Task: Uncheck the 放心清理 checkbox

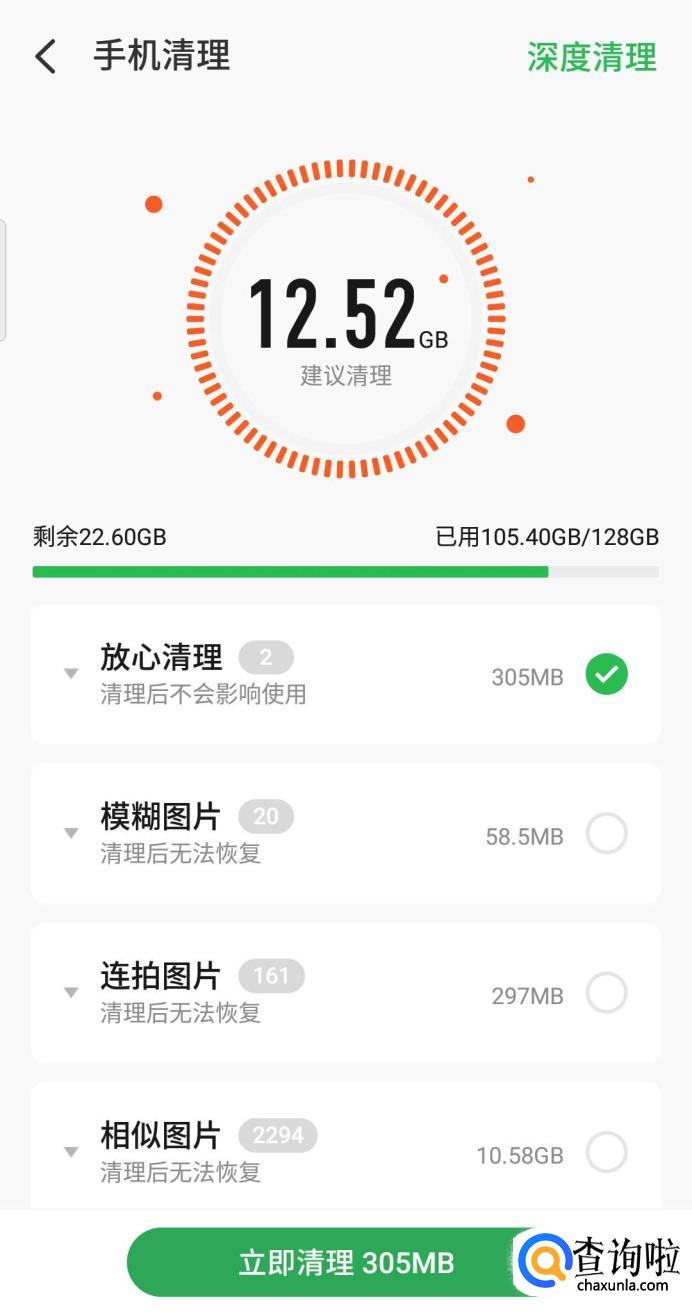Action: (x=606, y=675)
